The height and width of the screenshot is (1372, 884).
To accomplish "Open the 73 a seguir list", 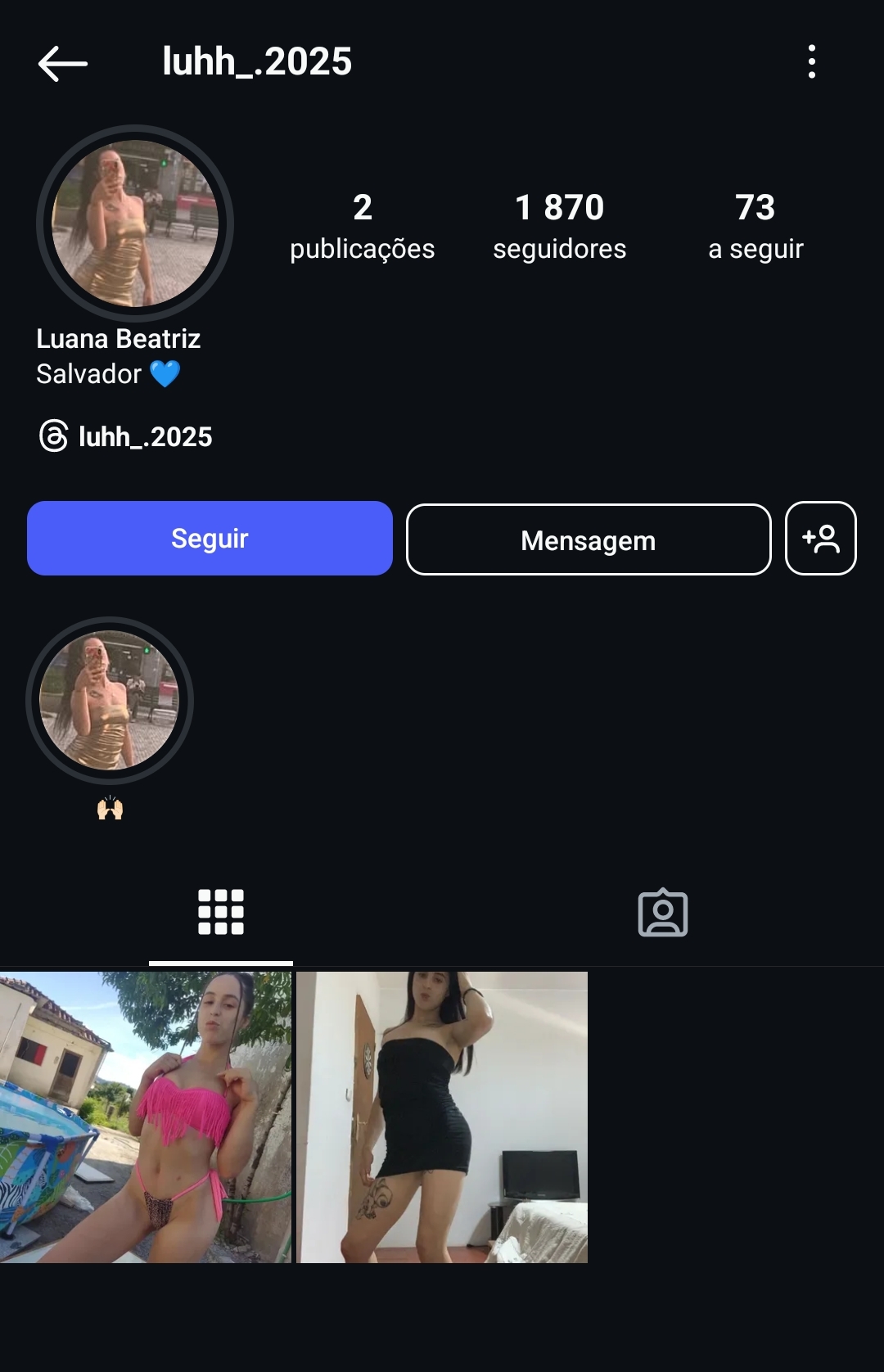I will click(755, 226).
